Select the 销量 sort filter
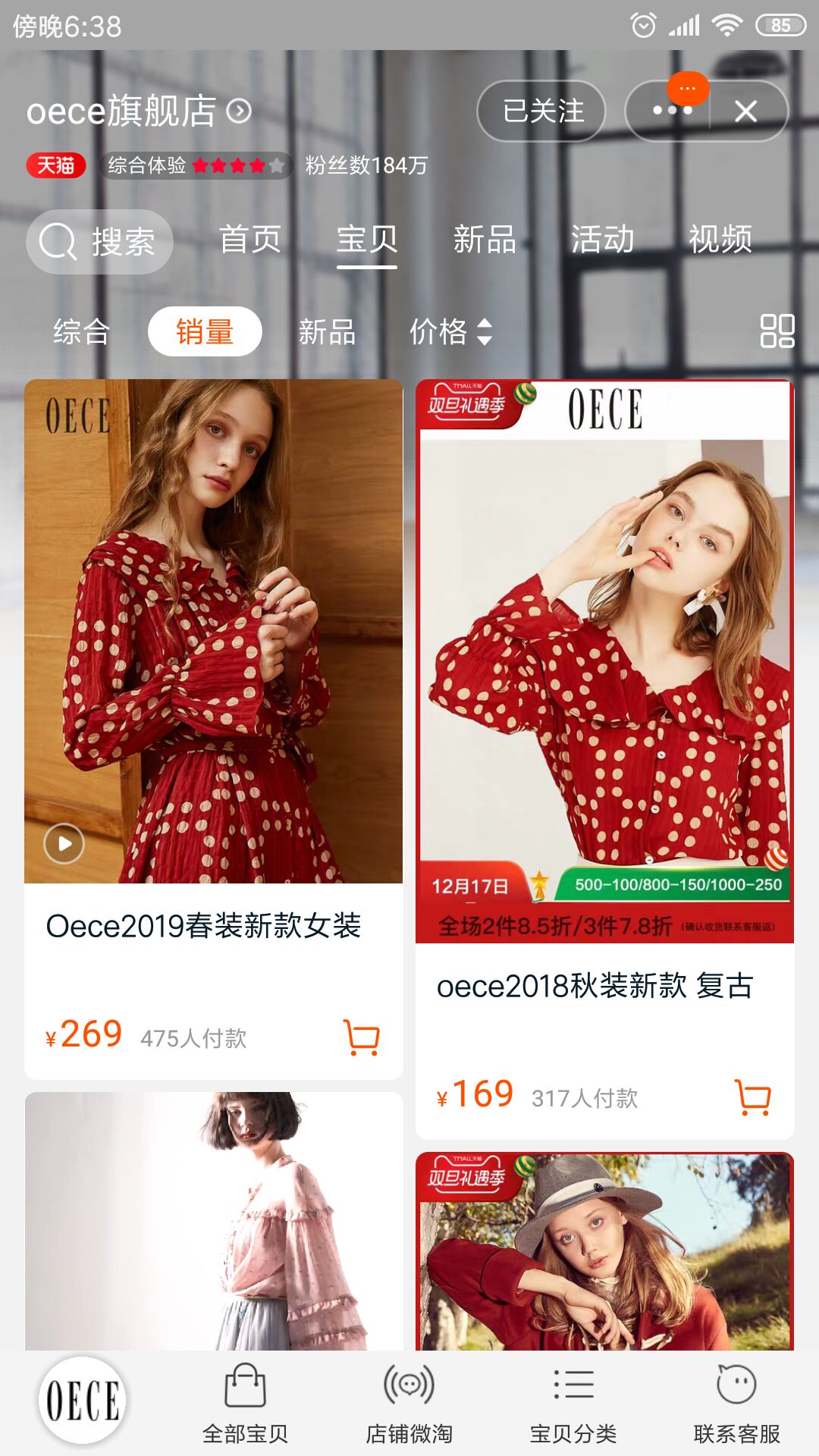This screenshot has height=1456, width=819. 206,331
